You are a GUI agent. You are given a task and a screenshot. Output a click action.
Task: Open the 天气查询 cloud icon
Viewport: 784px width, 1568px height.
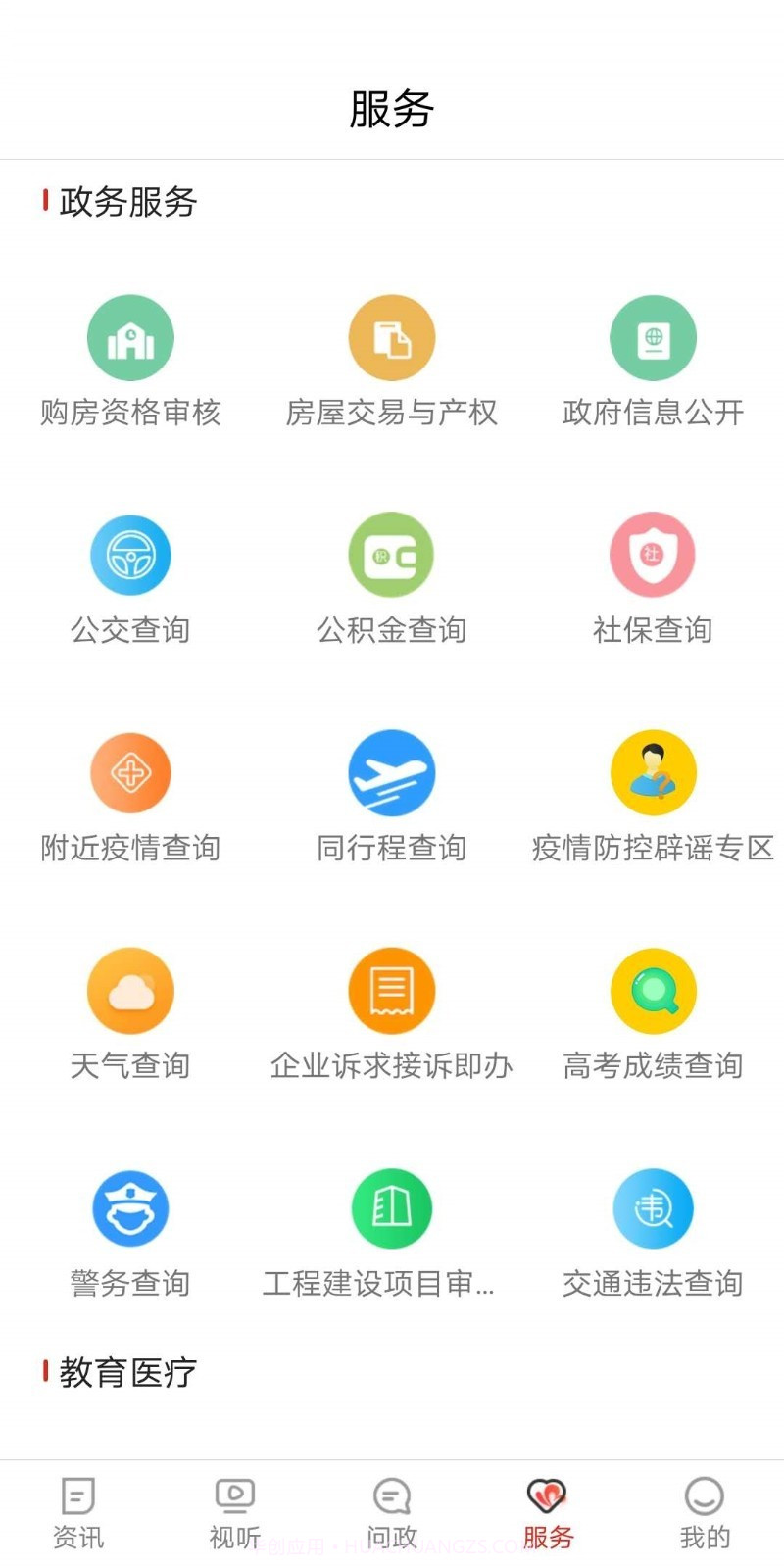[x=130, y=990]
